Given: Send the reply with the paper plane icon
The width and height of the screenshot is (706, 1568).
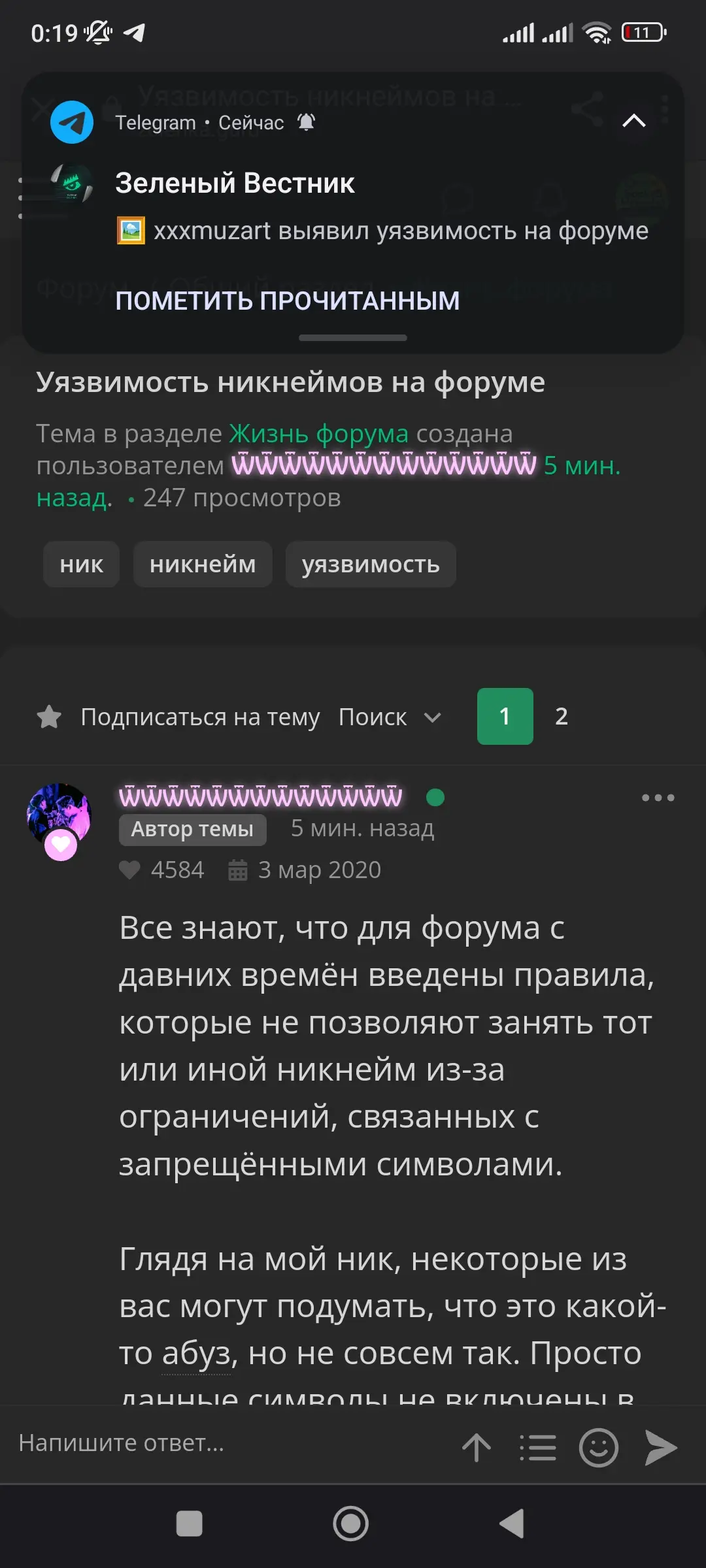Looking at the screenshot, I should [x=661, y=1448].
